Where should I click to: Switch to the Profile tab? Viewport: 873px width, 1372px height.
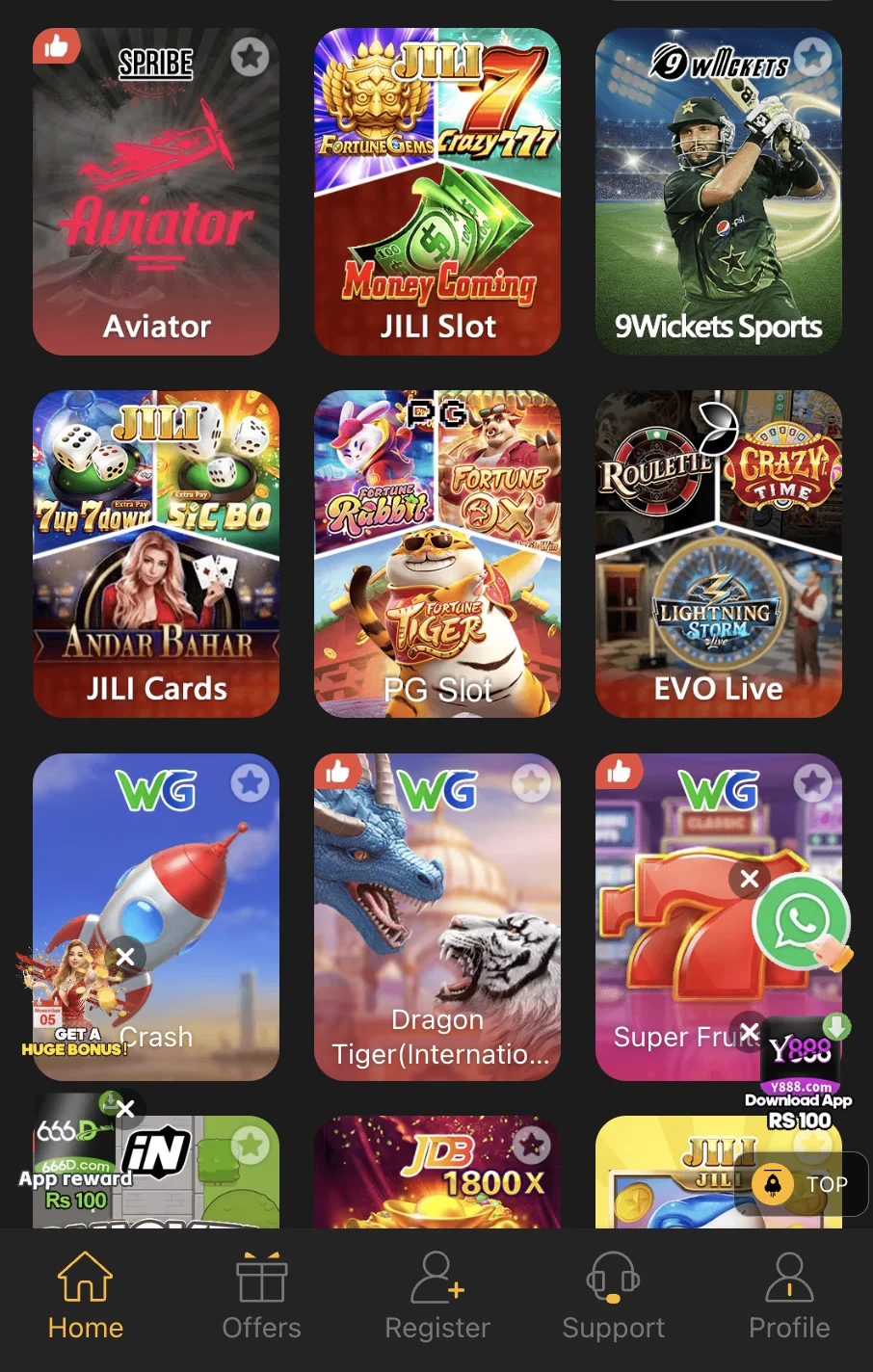(788, 1296)
